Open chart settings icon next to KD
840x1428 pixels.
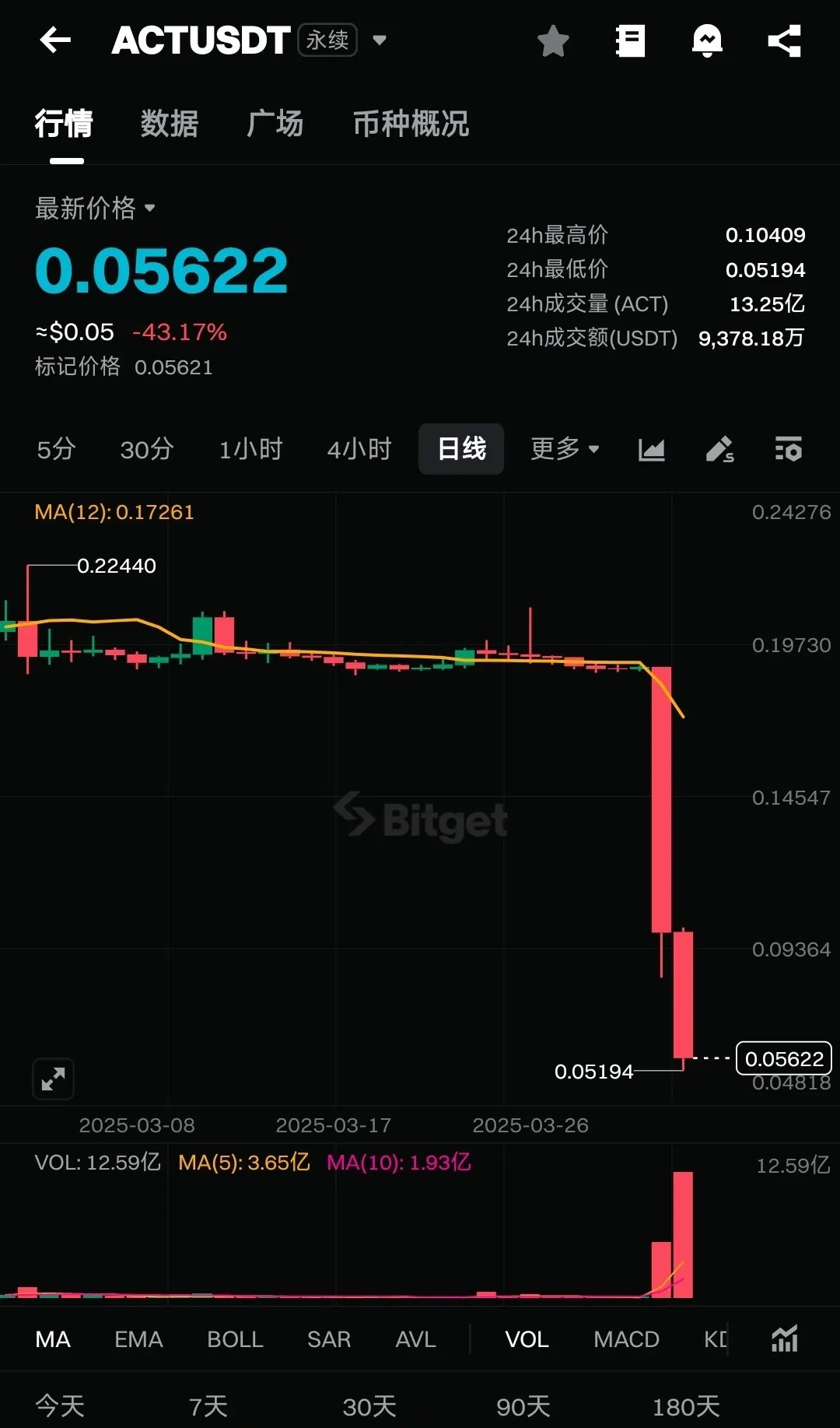(785, 1339)
